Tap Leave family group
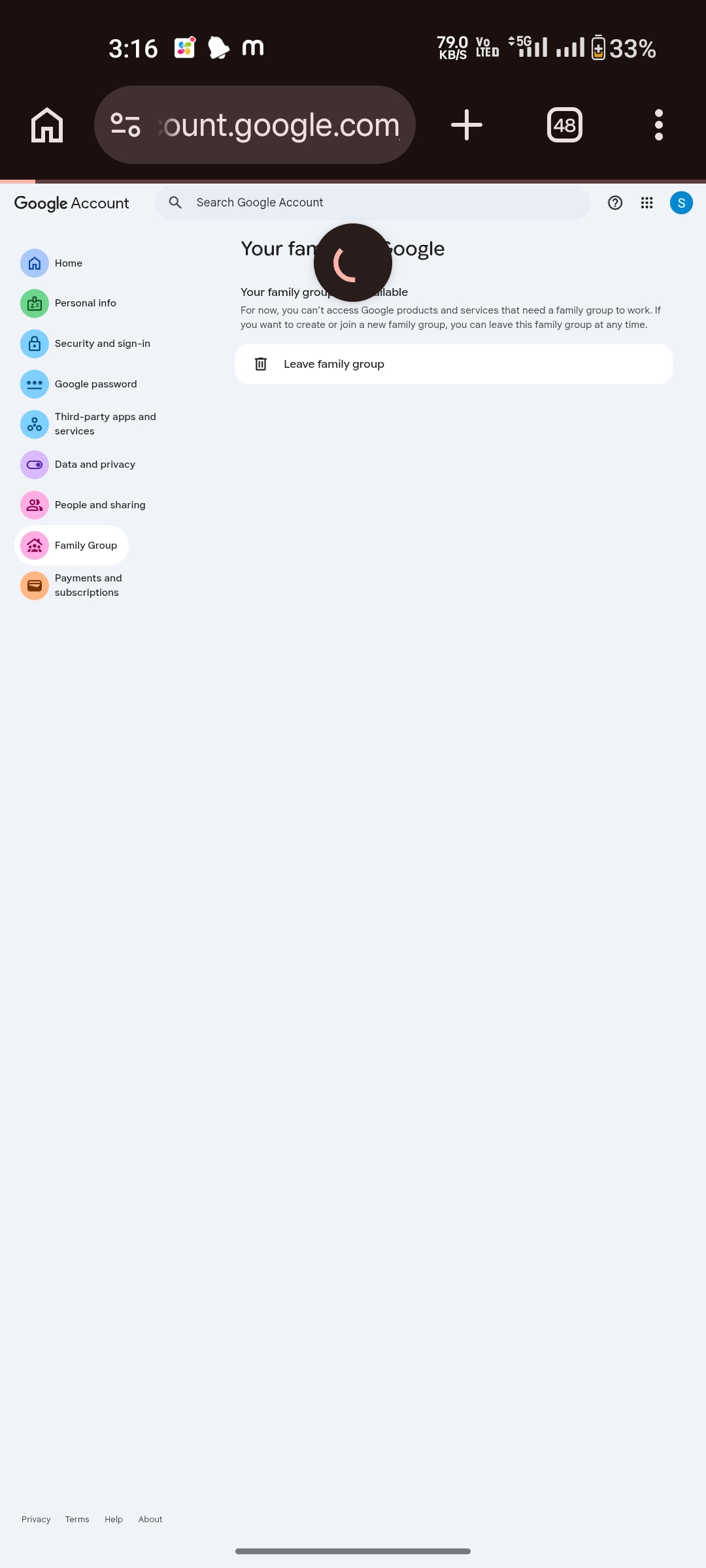 tap(454, 364)
